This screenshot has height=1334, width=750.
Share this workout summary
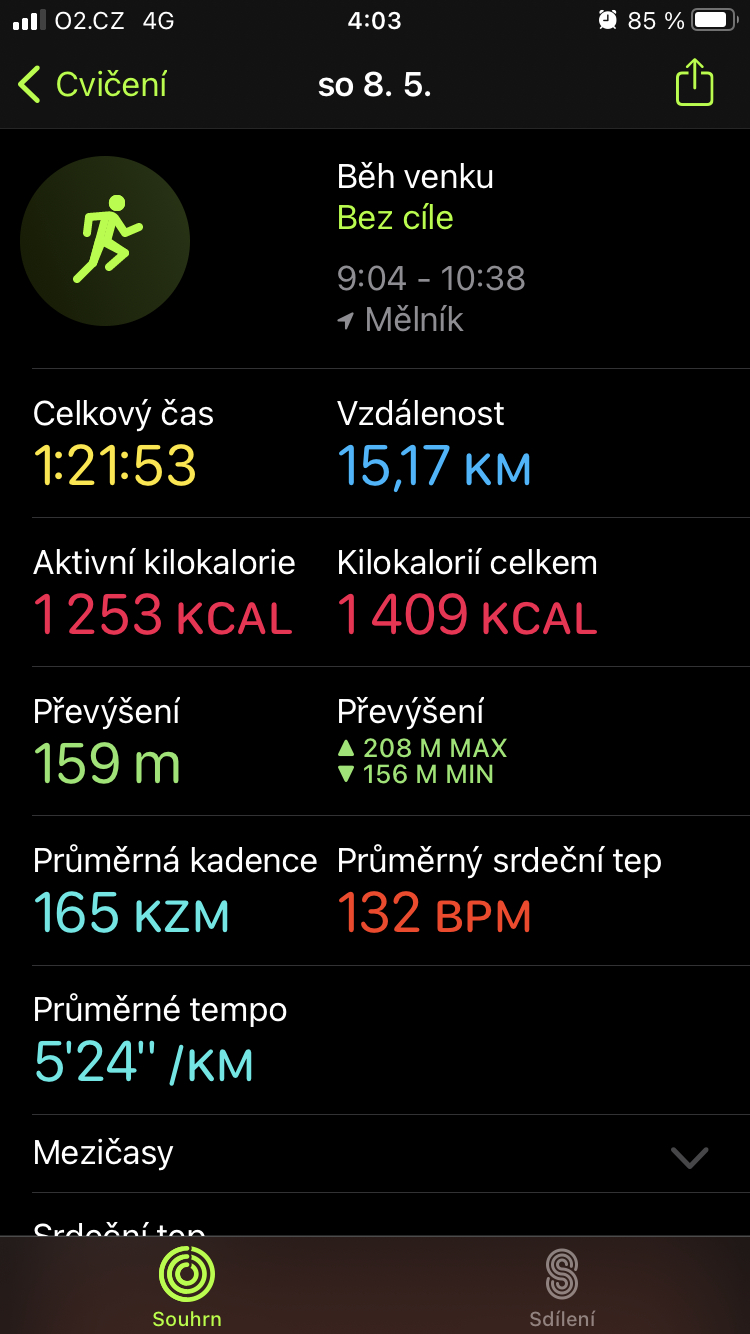694,83
